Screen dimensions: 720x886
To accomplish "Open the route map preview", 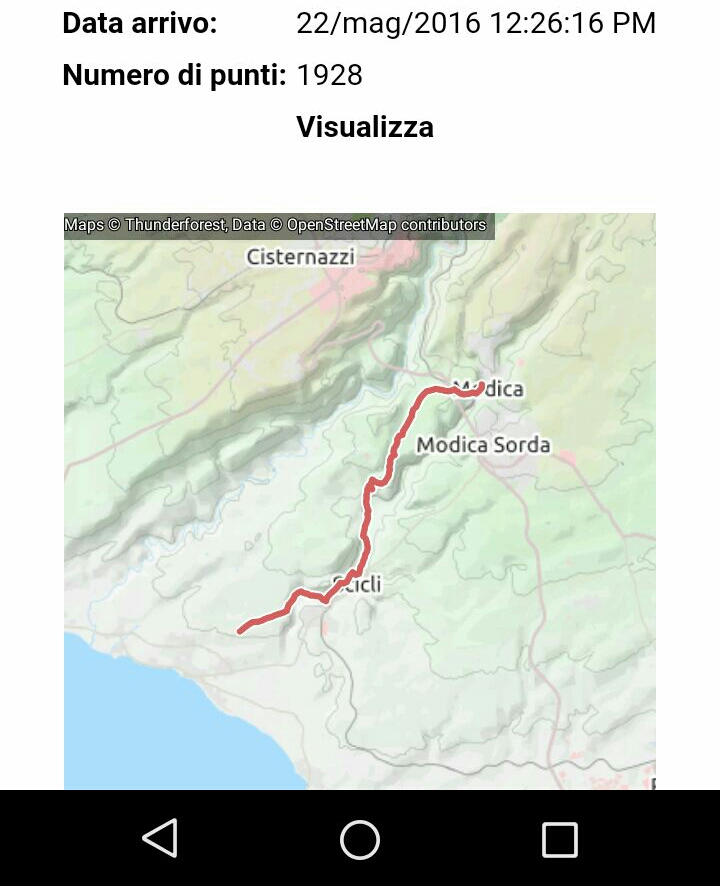I will [x=360, y=500].
